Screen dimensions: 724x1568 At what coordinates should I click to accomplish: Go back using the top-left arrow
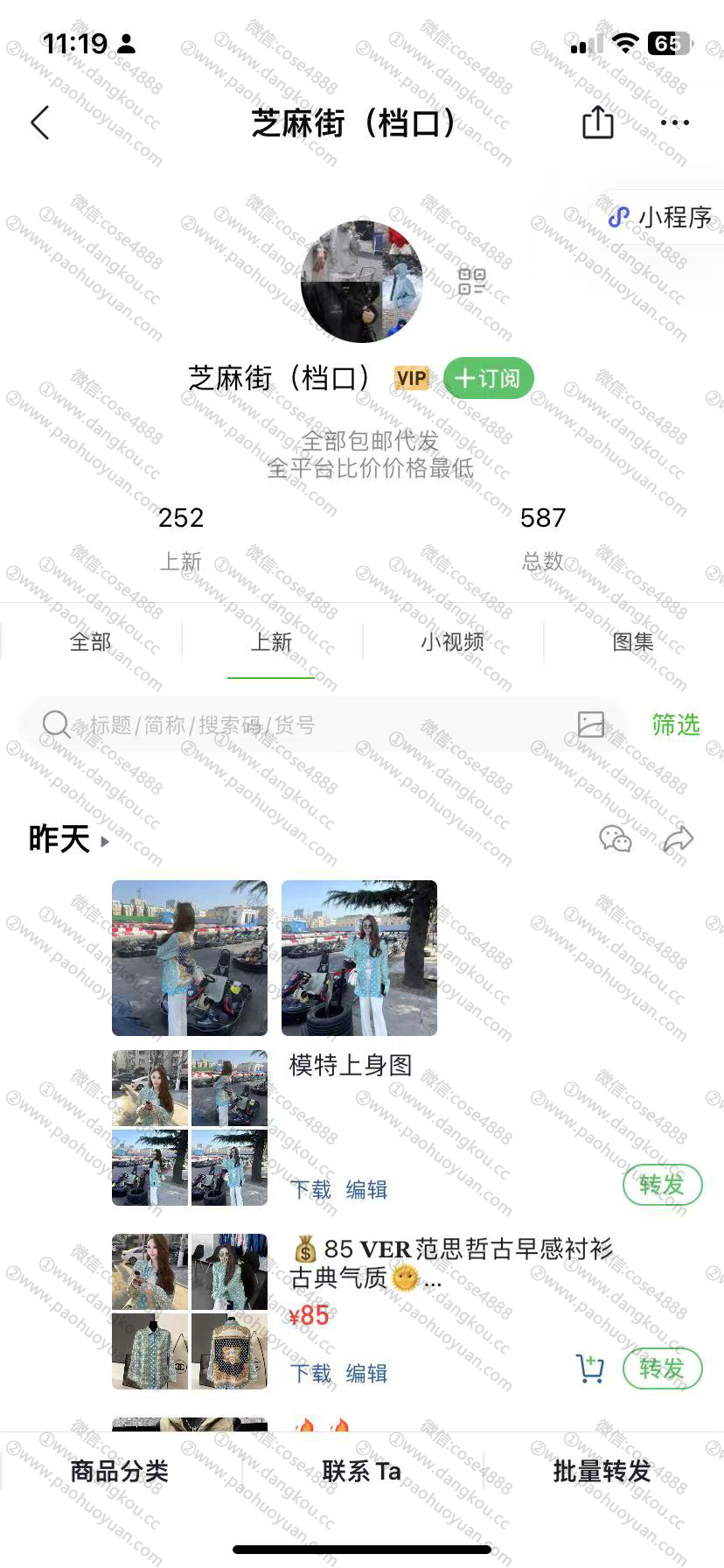coord(40,122)
